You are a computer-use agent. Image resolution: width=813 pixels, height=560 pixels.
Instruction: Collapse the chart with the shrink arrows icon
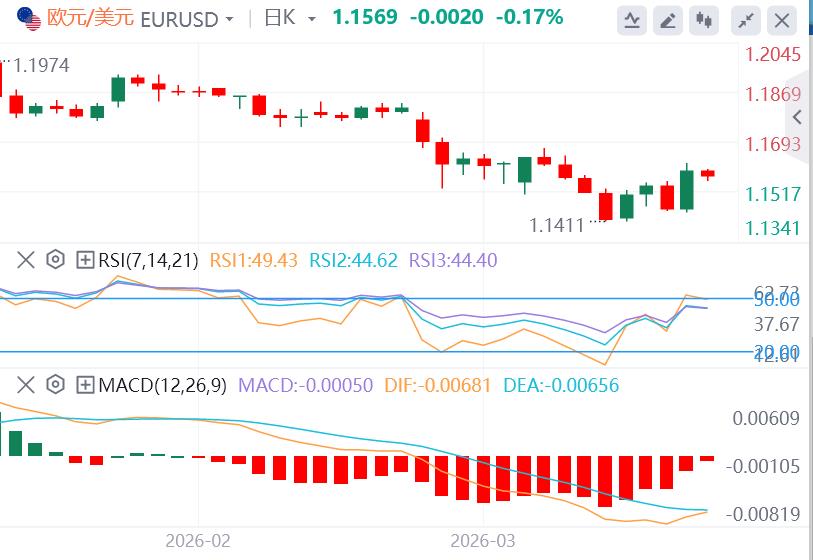[745, 19]
